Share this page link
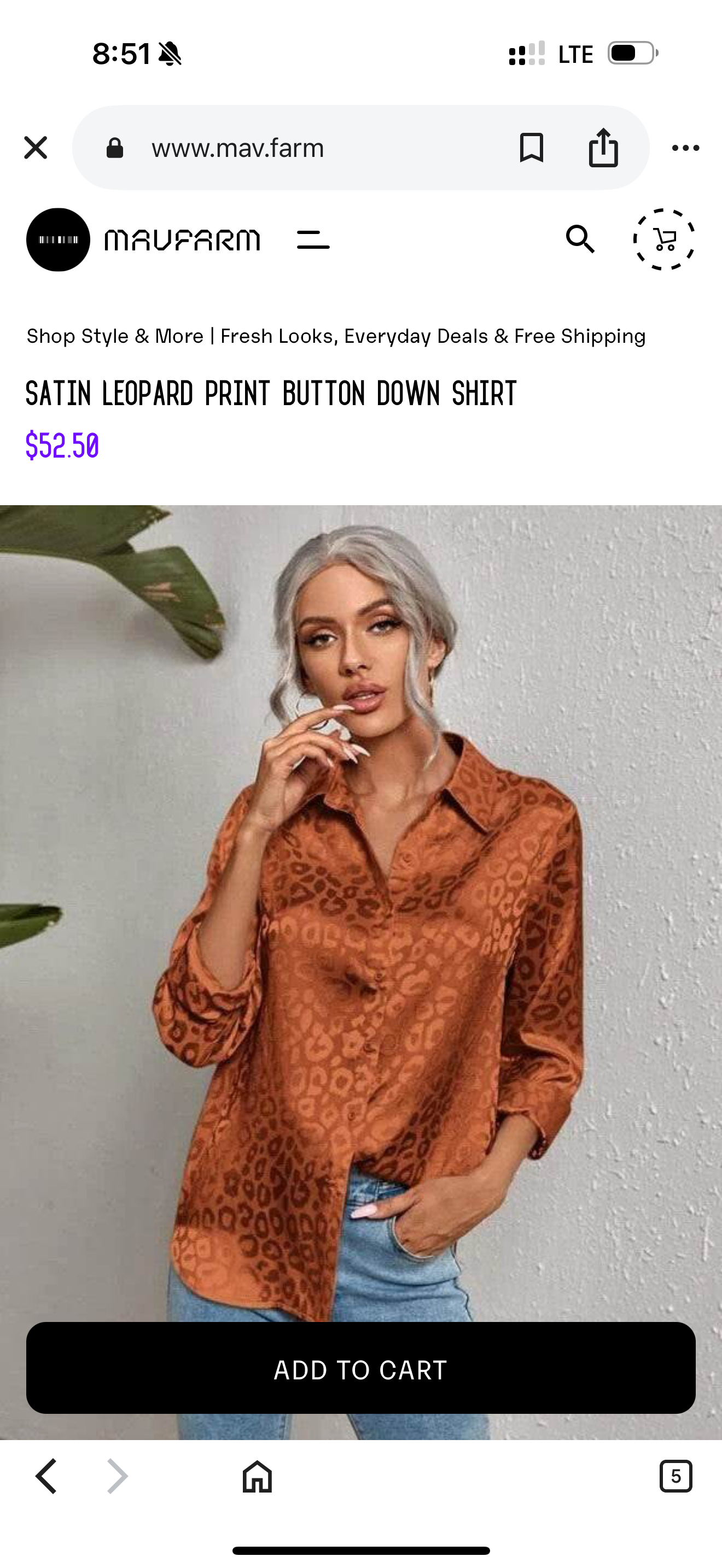This screenshot has width=722, height=1568. (x=603, y=148)
